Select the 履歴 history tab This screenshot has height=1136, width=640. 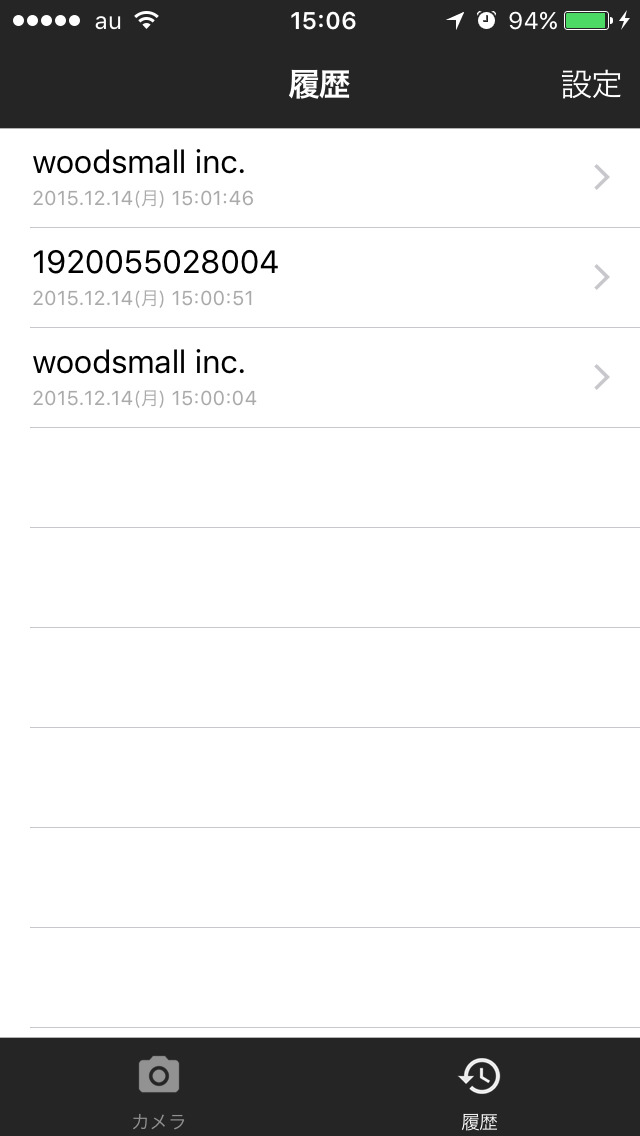coord(480,1090)
